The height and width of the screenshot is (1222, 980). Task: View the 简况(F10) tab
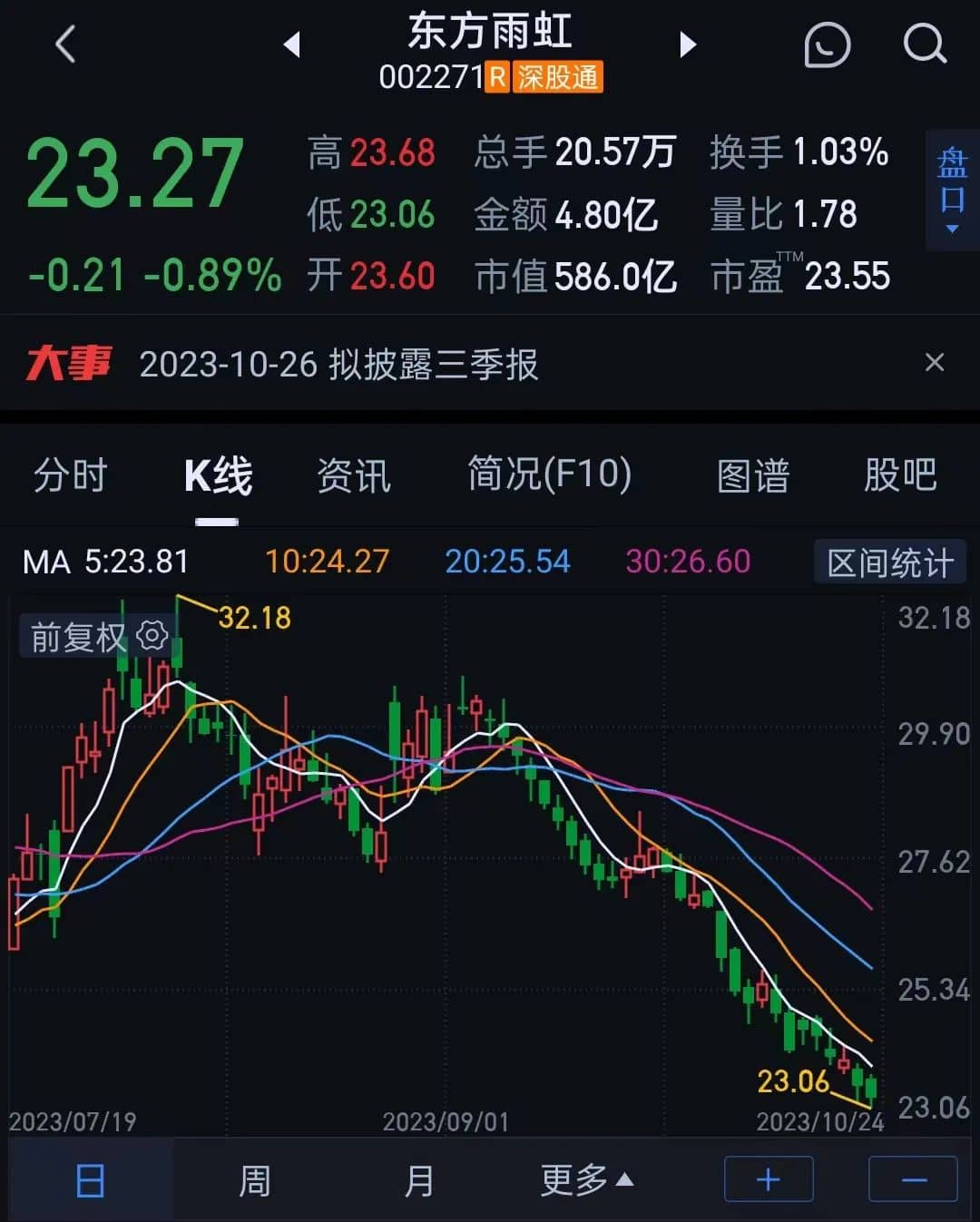click(549, 475)
